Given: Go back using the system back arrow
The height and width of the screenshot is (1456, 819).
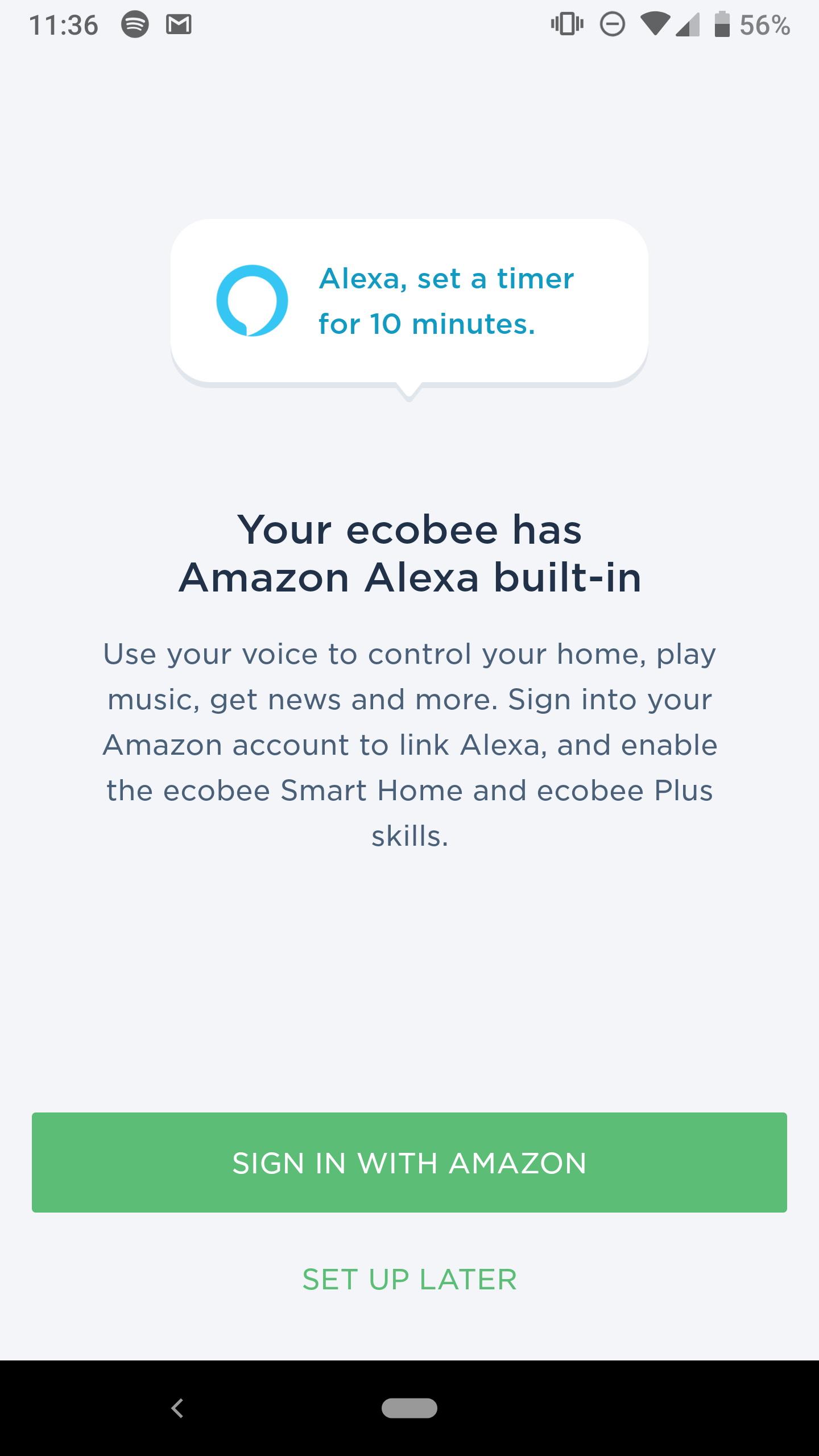Looking at the screenshot, I should [x=177, y=1408].
